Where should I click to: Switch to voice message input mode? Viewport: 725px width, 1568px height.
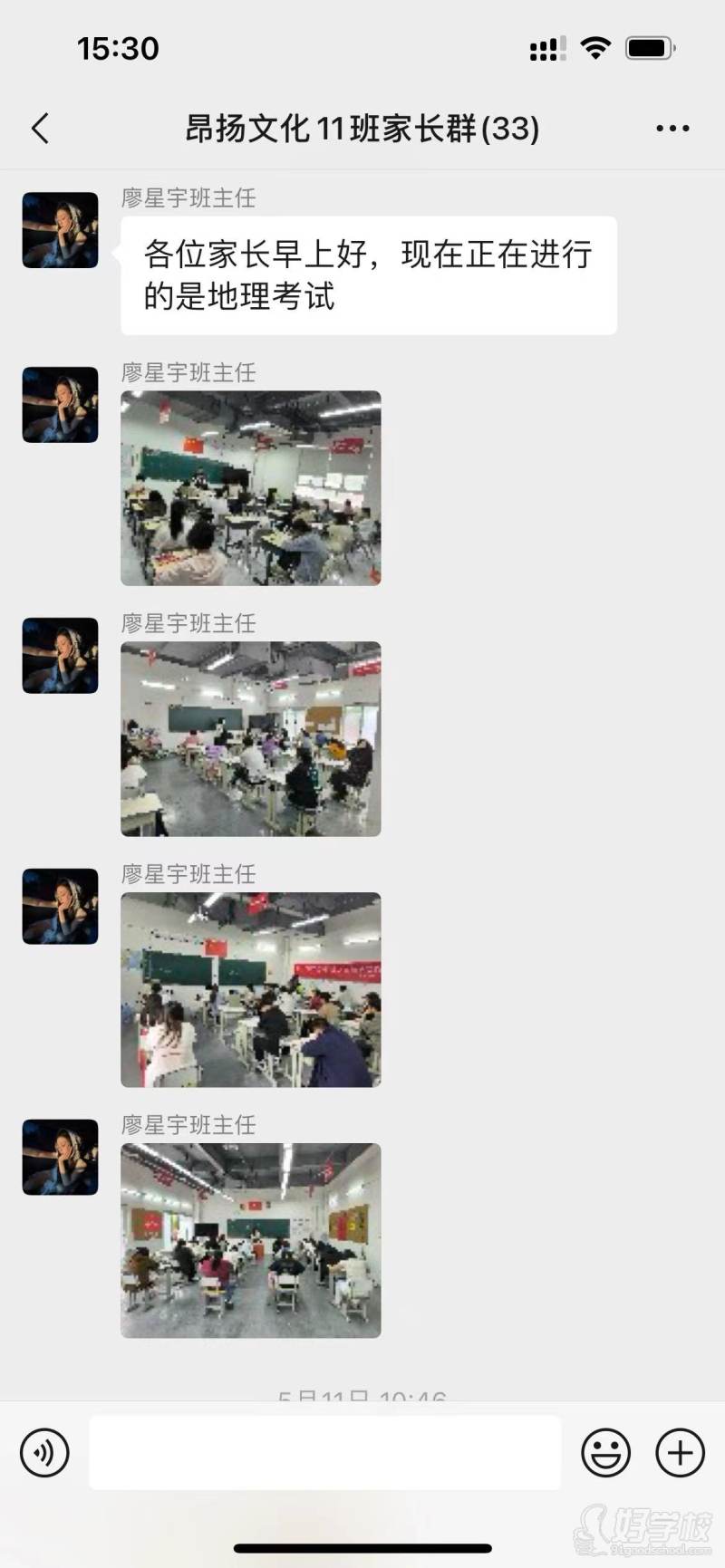[x=44, y=1453]
